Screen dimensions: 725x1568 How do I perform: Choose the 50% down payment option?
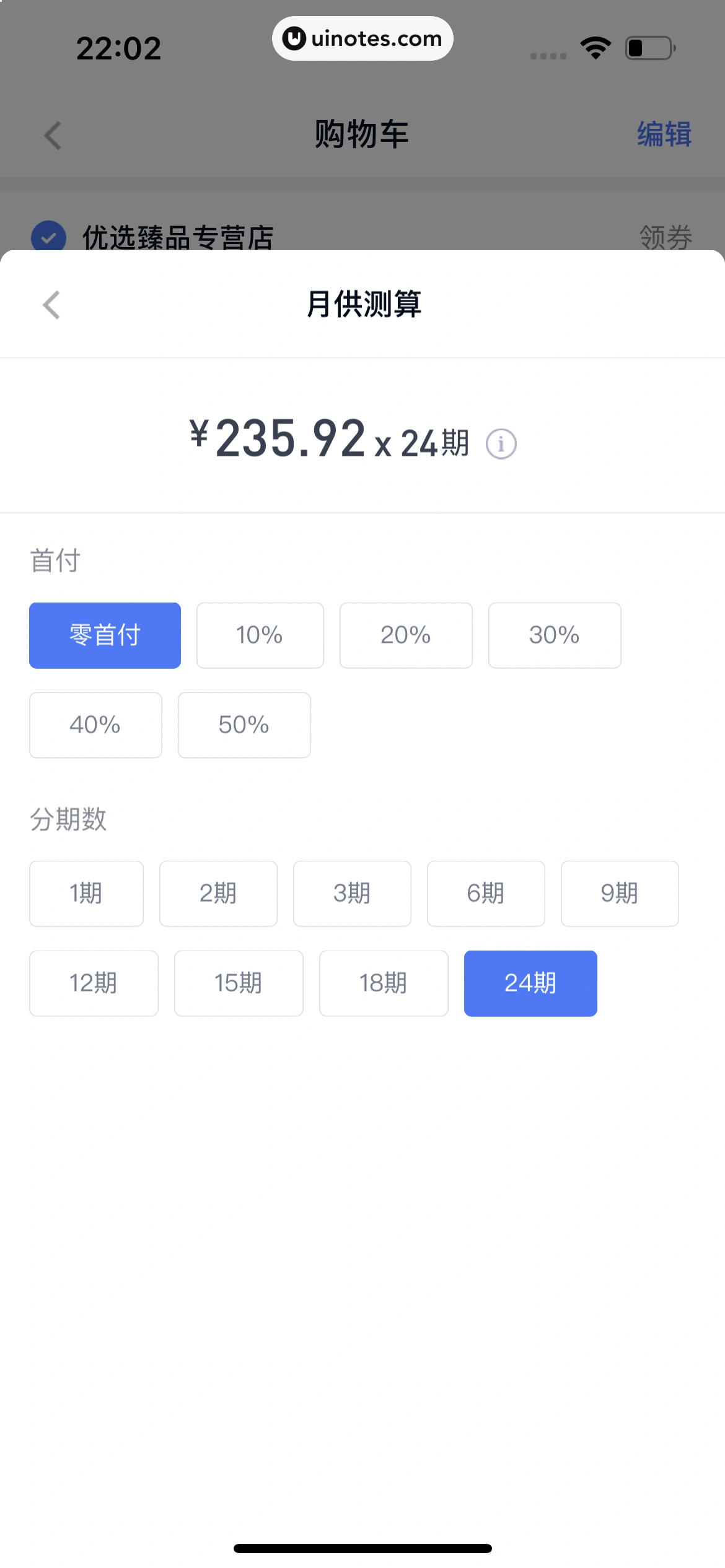(244, 725)
